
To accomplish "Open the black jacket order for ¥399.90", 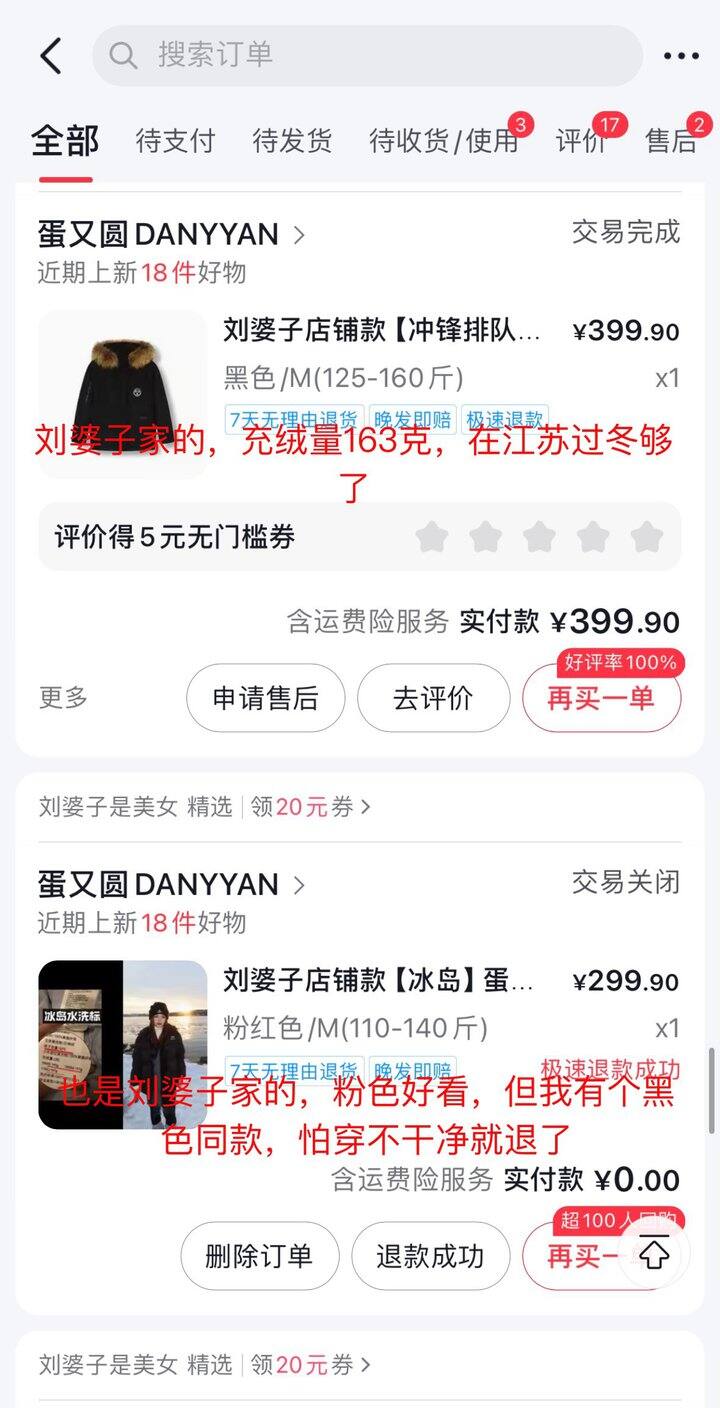I will (380, 330).
